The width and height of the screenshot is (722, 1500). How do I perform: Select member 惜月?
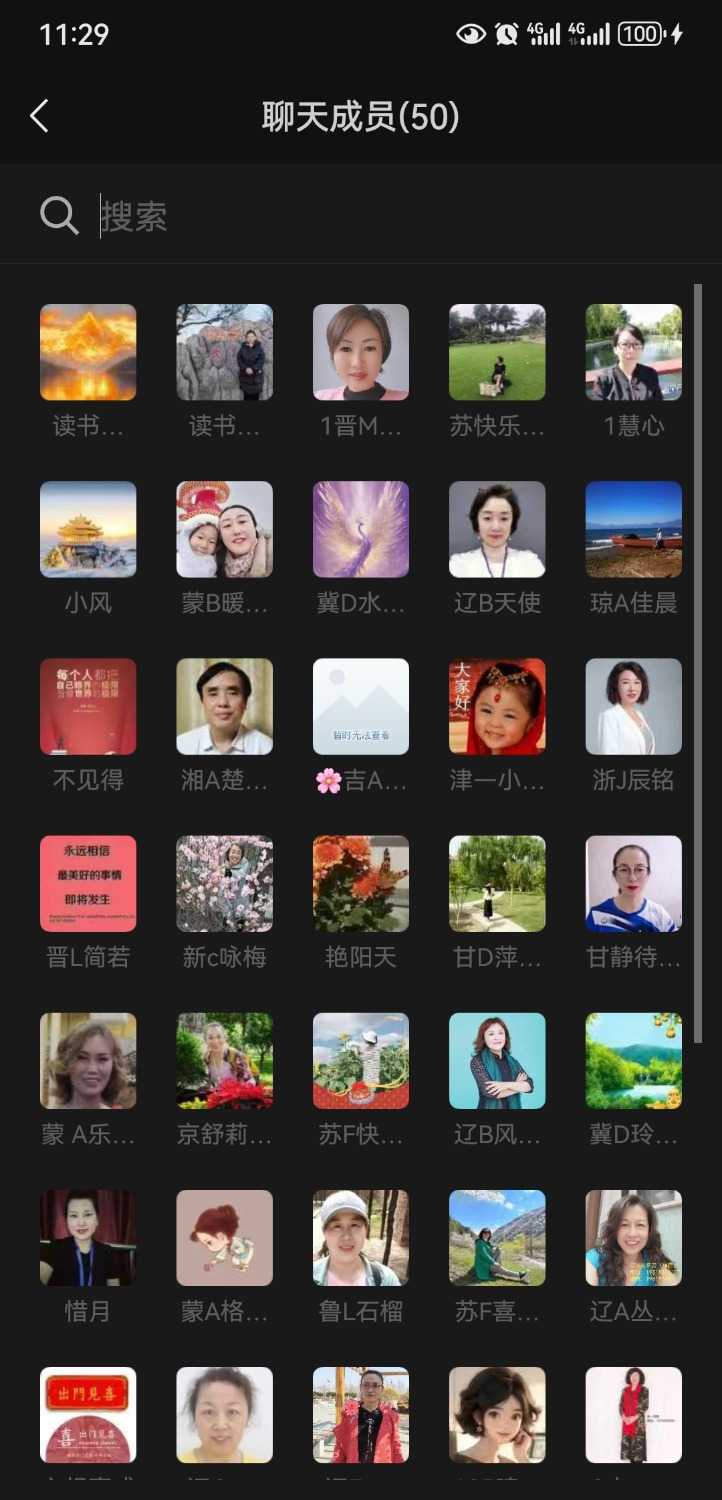[88, 1238]
